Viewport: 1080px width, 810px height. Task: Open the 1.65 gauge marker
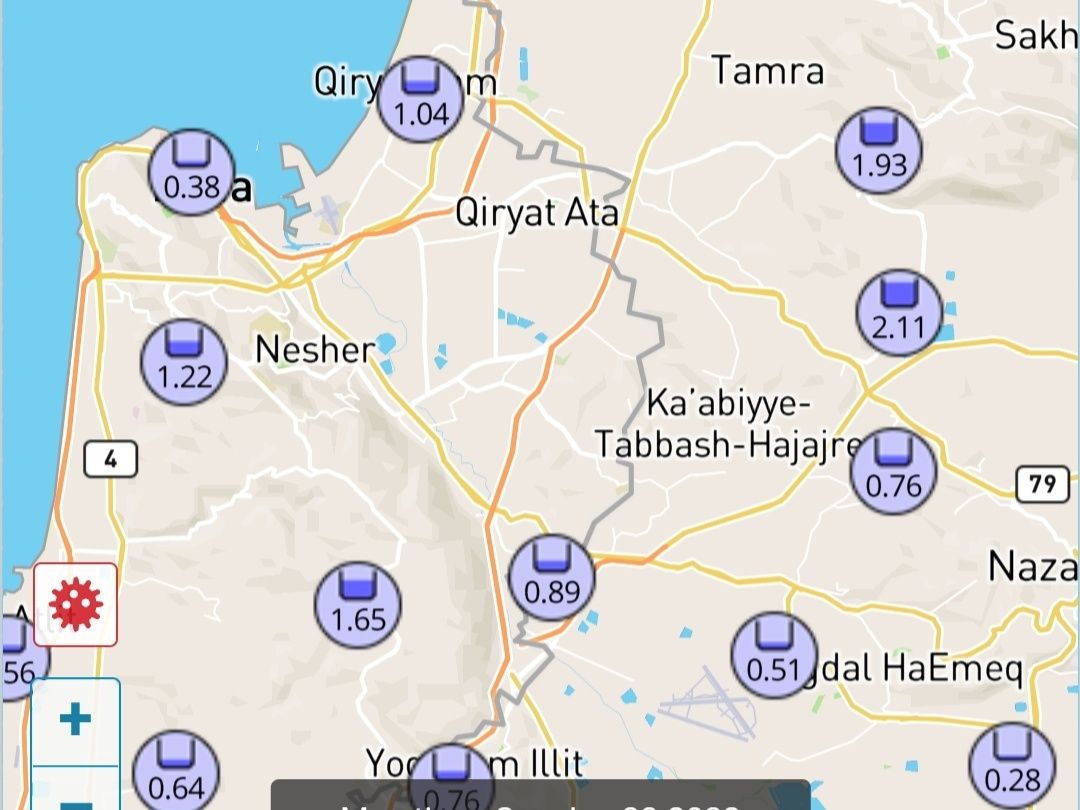tap(358, 606)
